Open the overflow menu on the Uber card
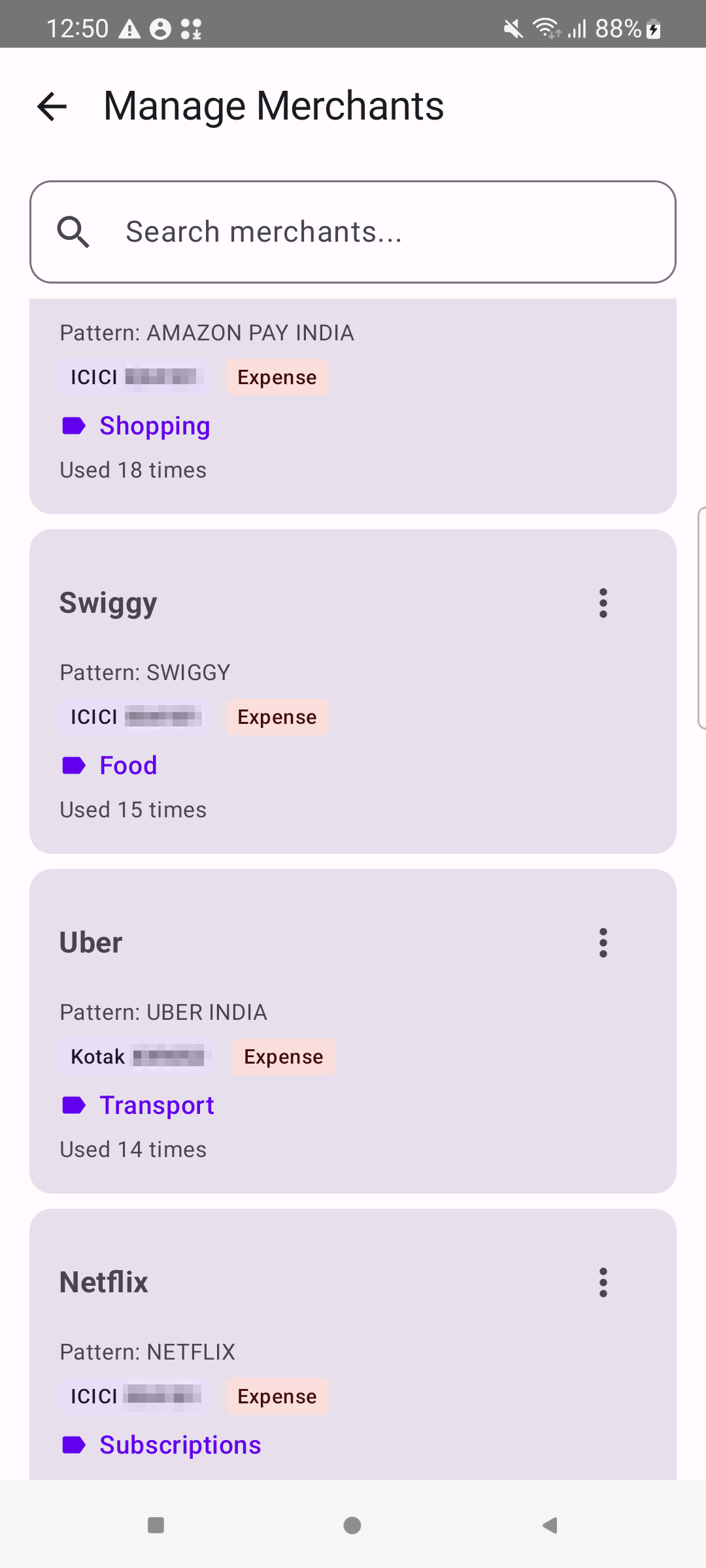 click(603, 943)
